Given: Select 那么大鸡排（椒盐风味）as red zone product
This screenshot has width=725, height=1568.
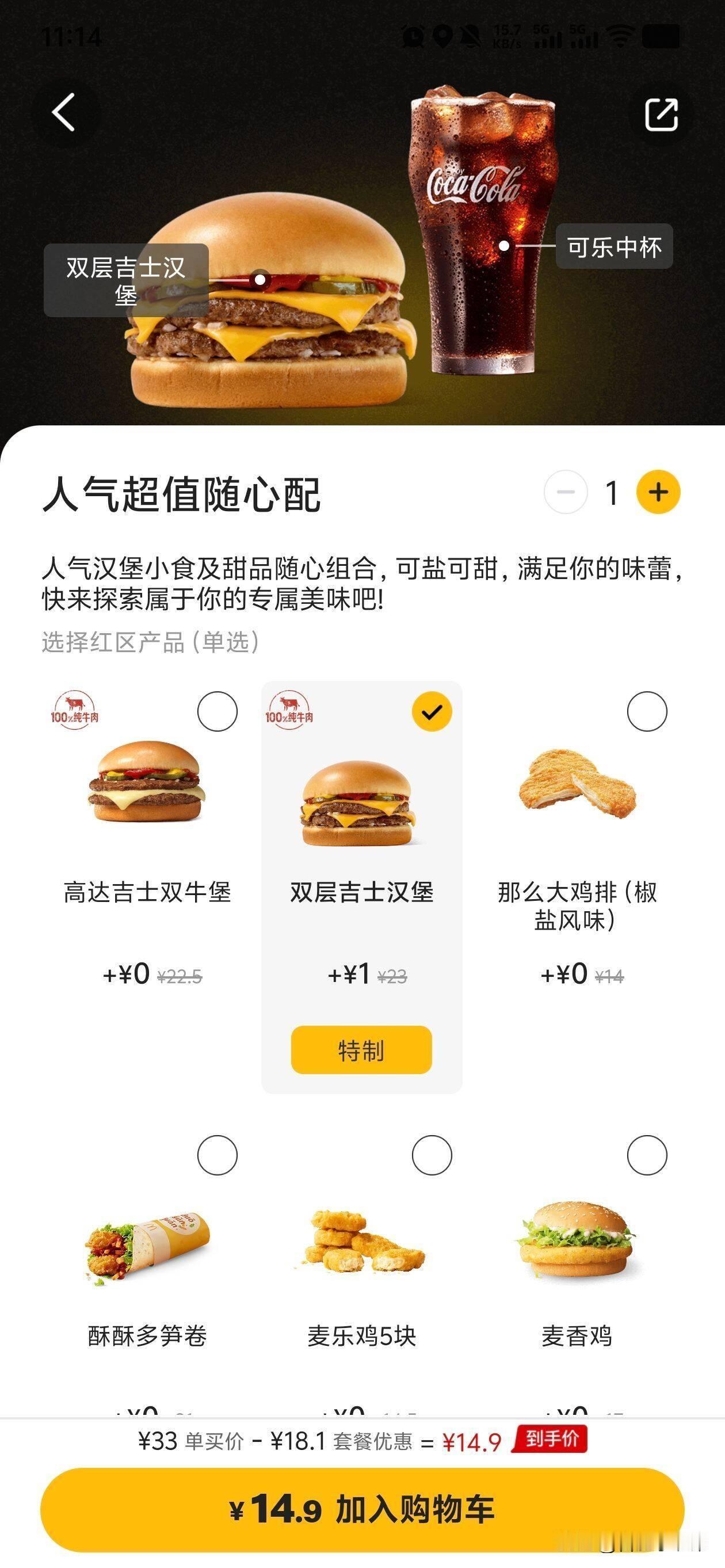Looking at the screenshot, I should (x=647, y=711).
